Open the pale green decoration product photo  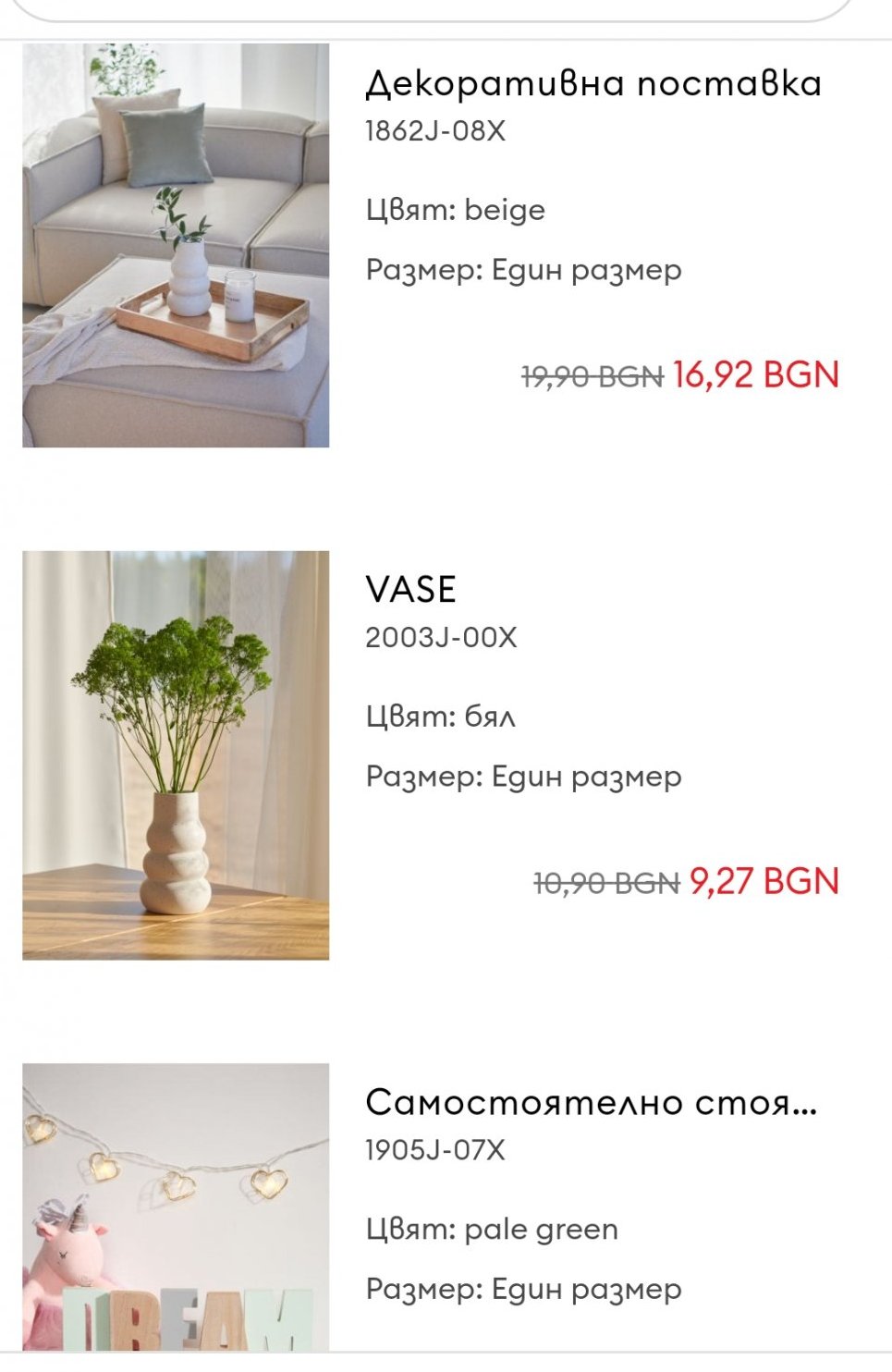tap(176, 1207)
